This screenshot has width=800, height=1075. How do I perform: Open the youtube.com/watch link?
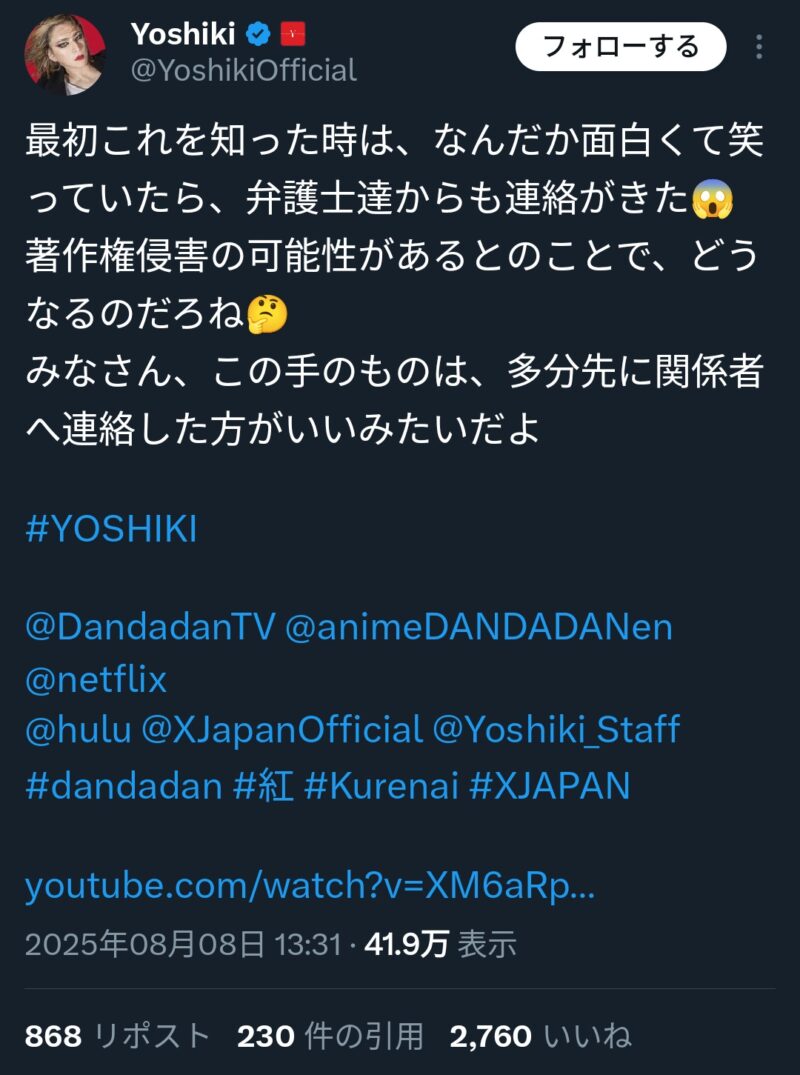[x=310, y=886]
